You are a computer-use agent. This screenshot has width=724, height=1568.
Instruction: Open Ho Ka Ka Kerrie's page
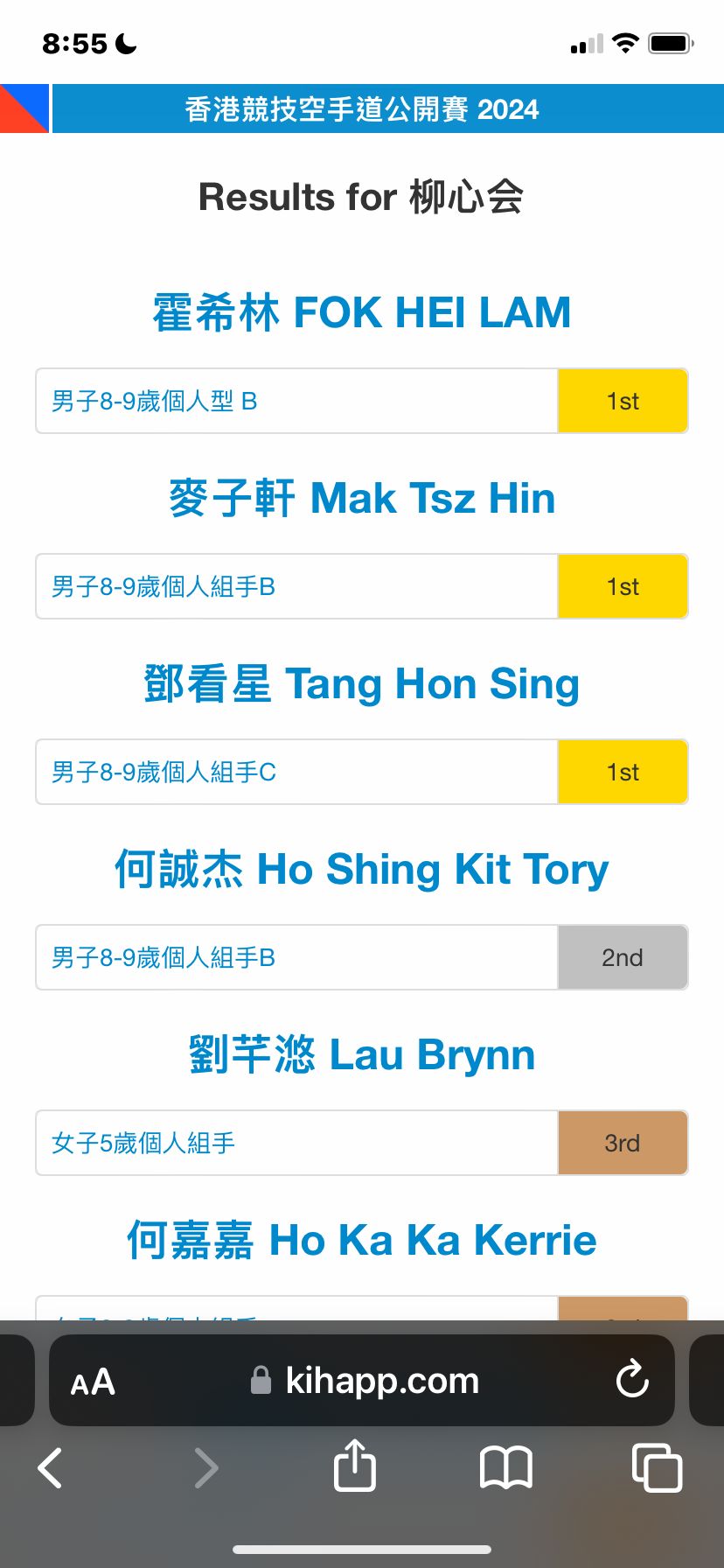tap(361, 1241)
